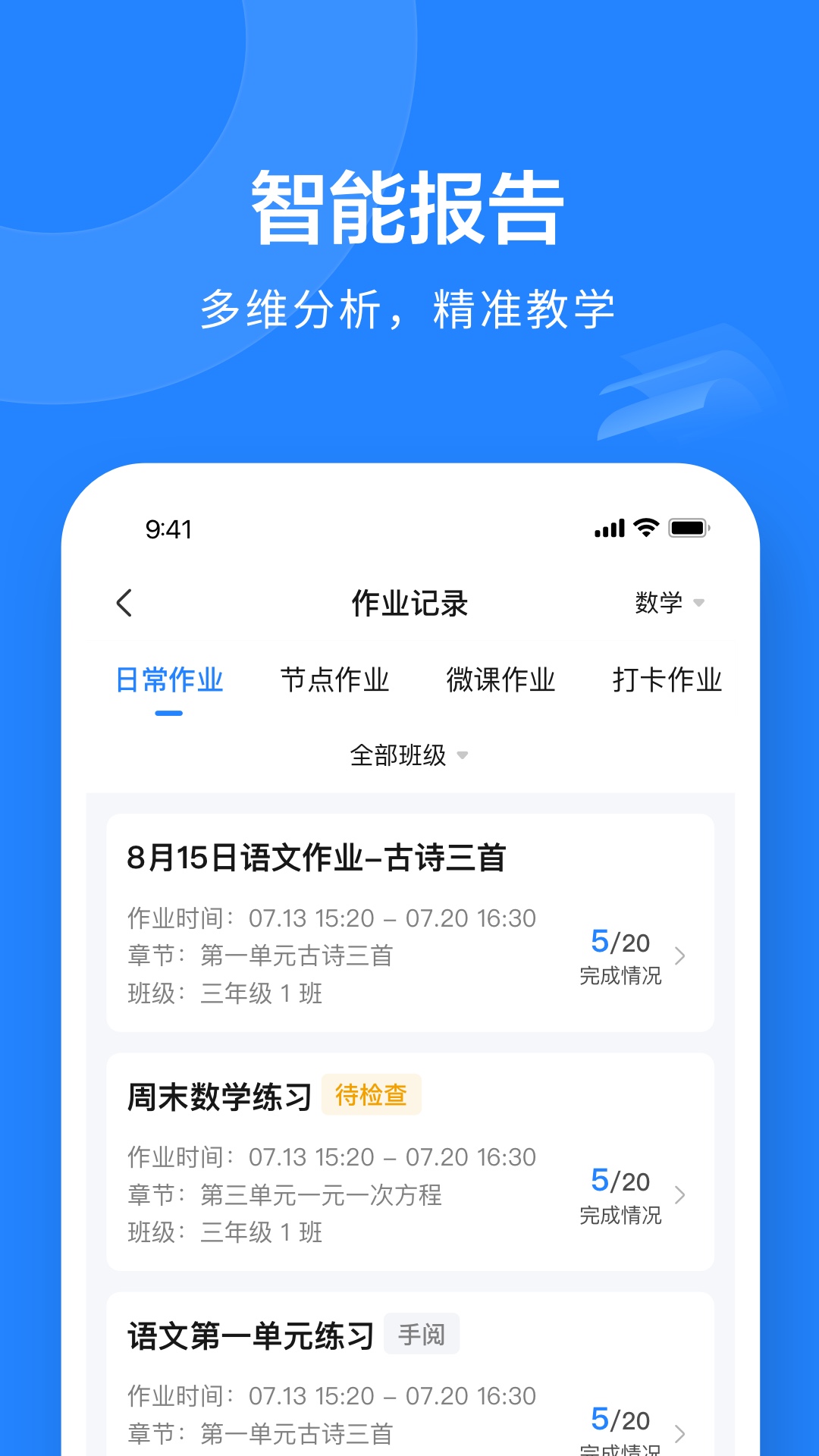Screen dimensions: 819x1456
Task: Tap the 5/20 completion count on 周末数学练习
Action: click(622, 1181)
